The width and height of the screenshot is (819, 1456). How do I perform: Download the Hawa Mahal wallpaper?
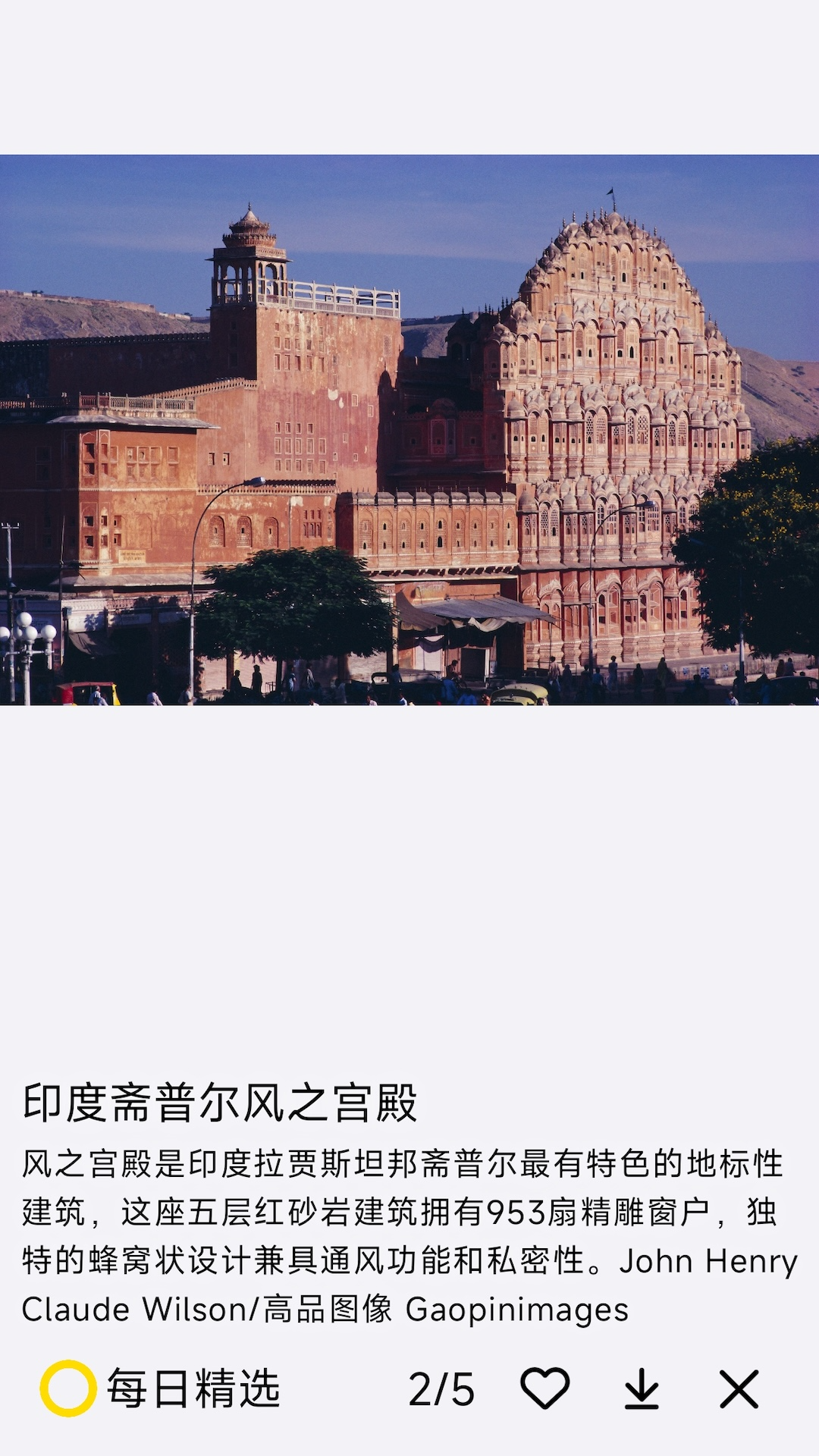click(642, 1389)
